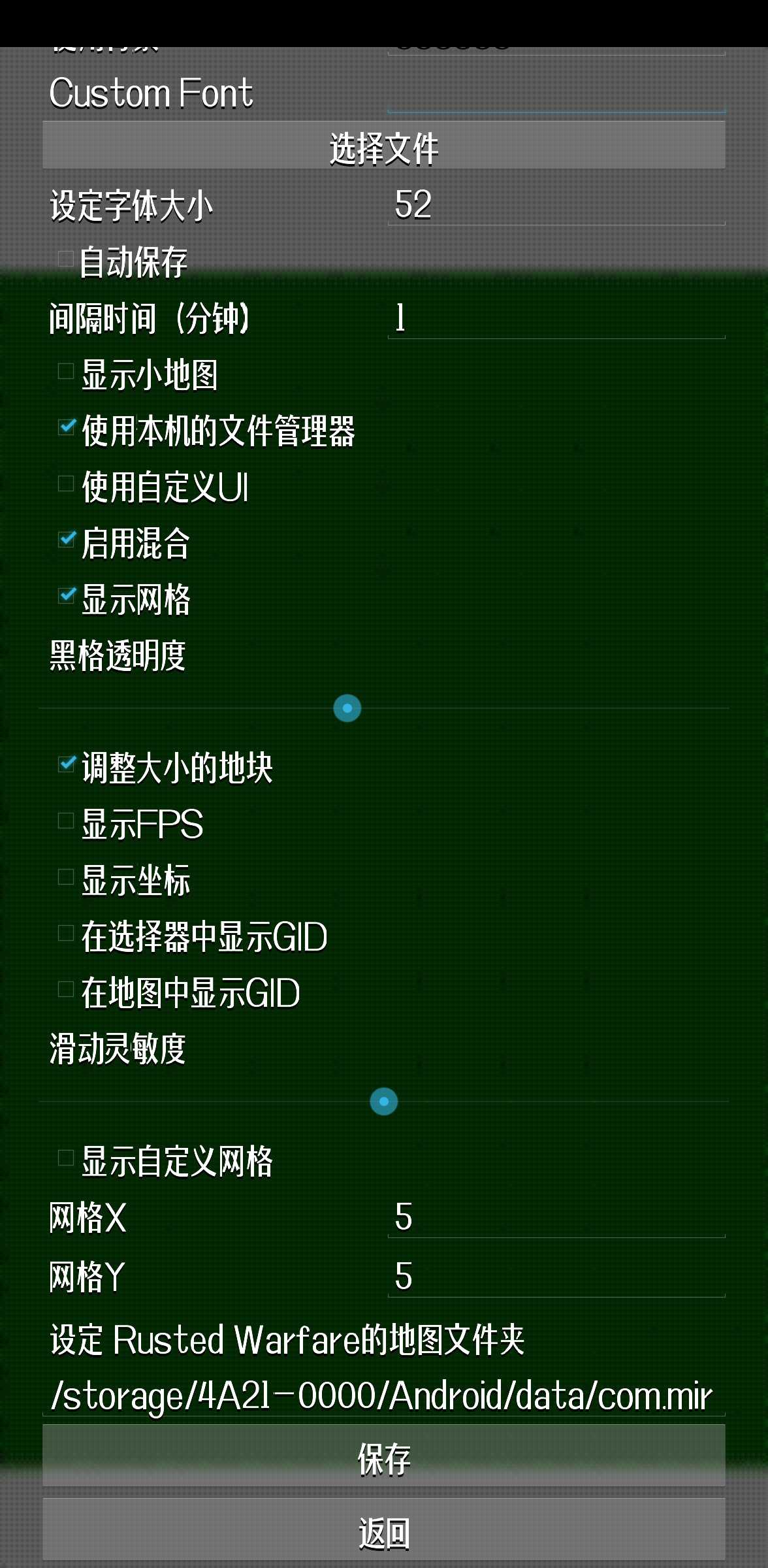
Task: Tap the 黑格透明度 slider handle
Action: 347,708
